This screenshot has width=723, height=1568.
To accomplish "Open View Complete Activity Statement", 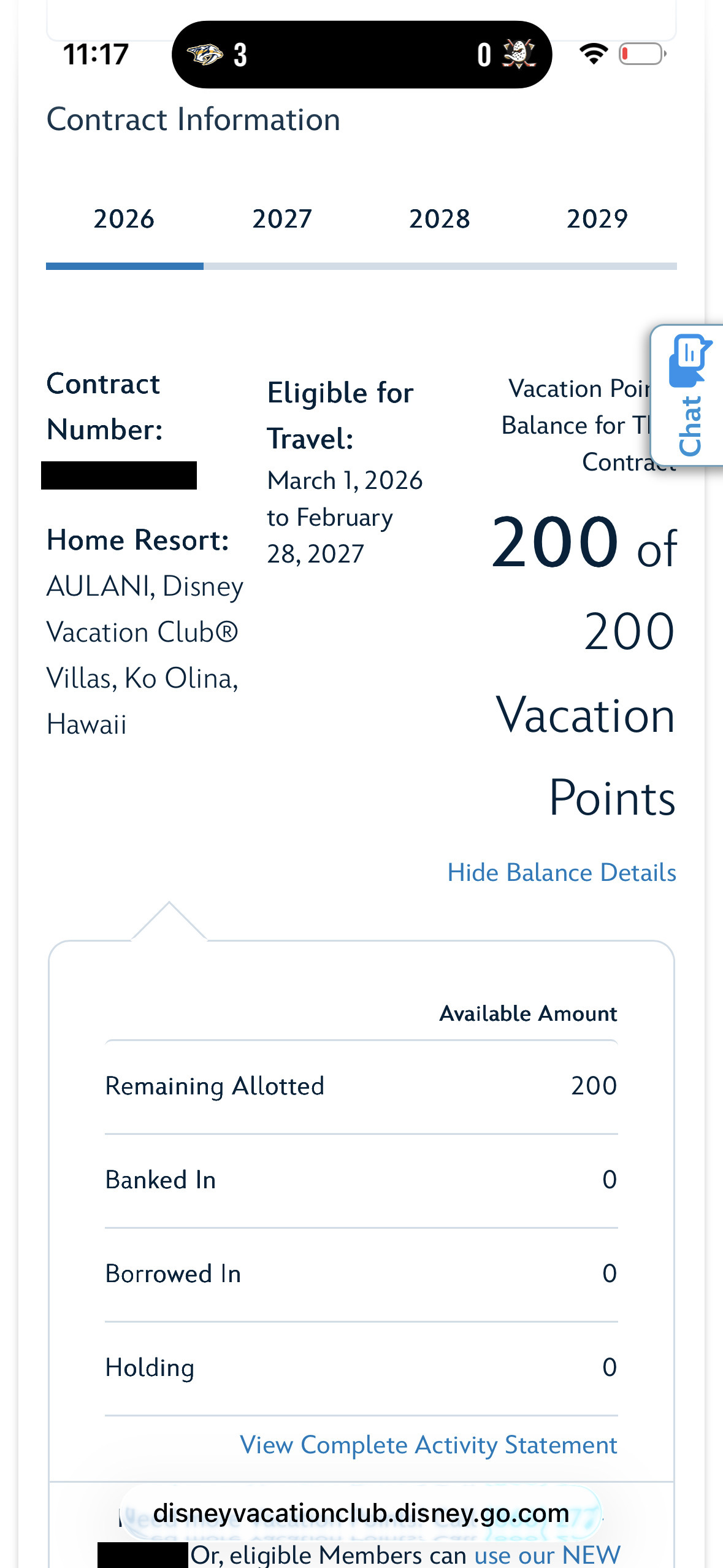I will click(428, 1445).
